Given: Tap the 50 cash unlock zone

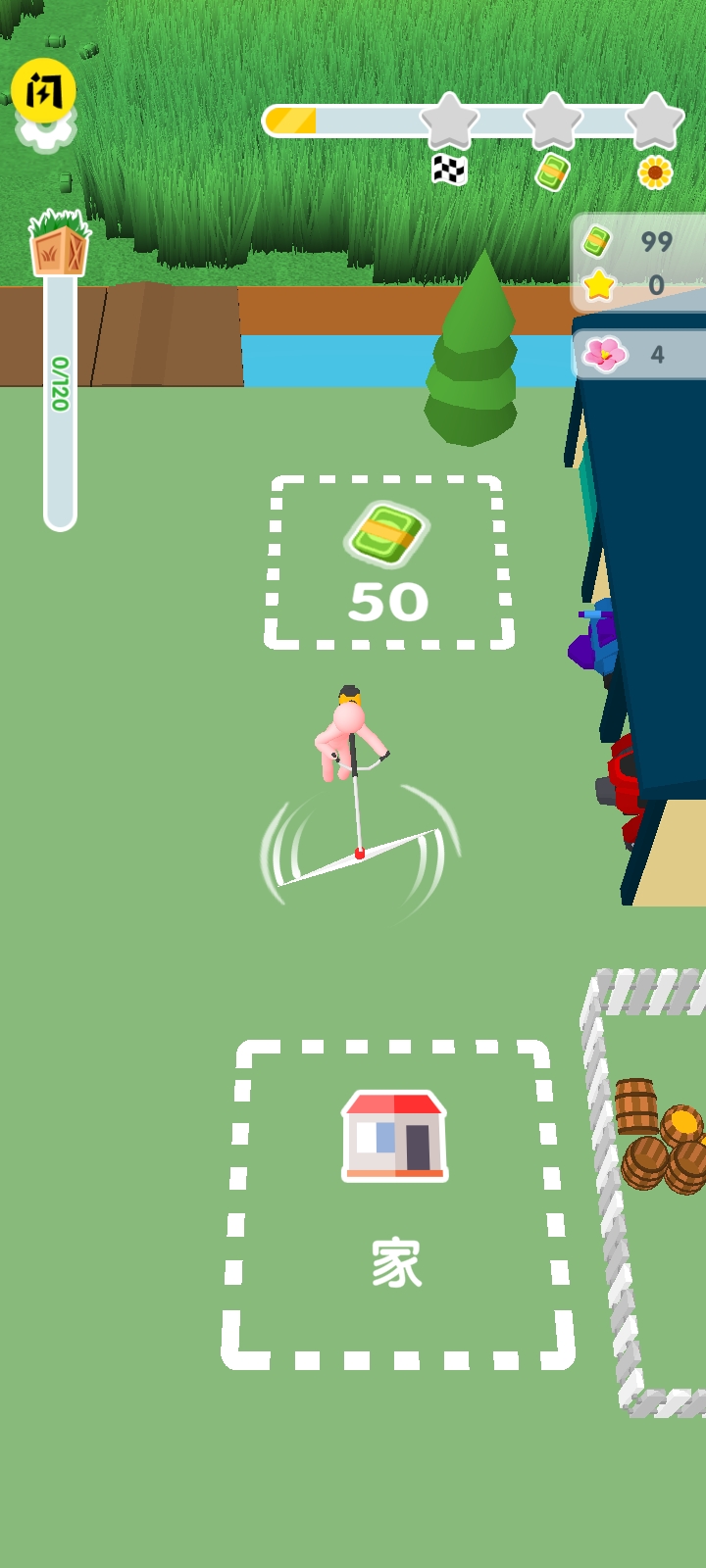Looking at the screenshot, I should pos(388,563).
